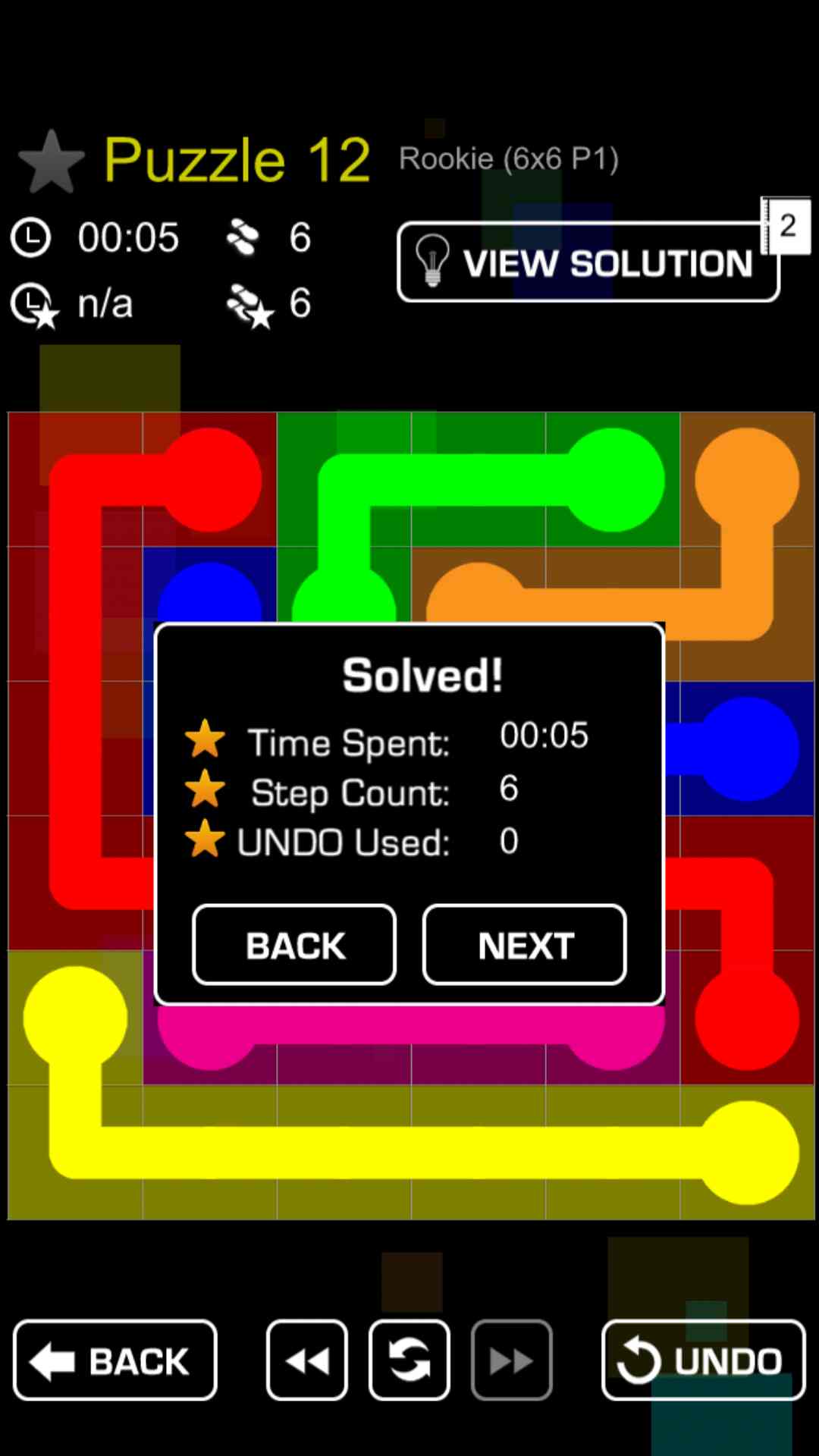Viewport: 819px width, 1456px height.
Task: Restart the puzzle with the refresh icon
Action: [409, 1360]
